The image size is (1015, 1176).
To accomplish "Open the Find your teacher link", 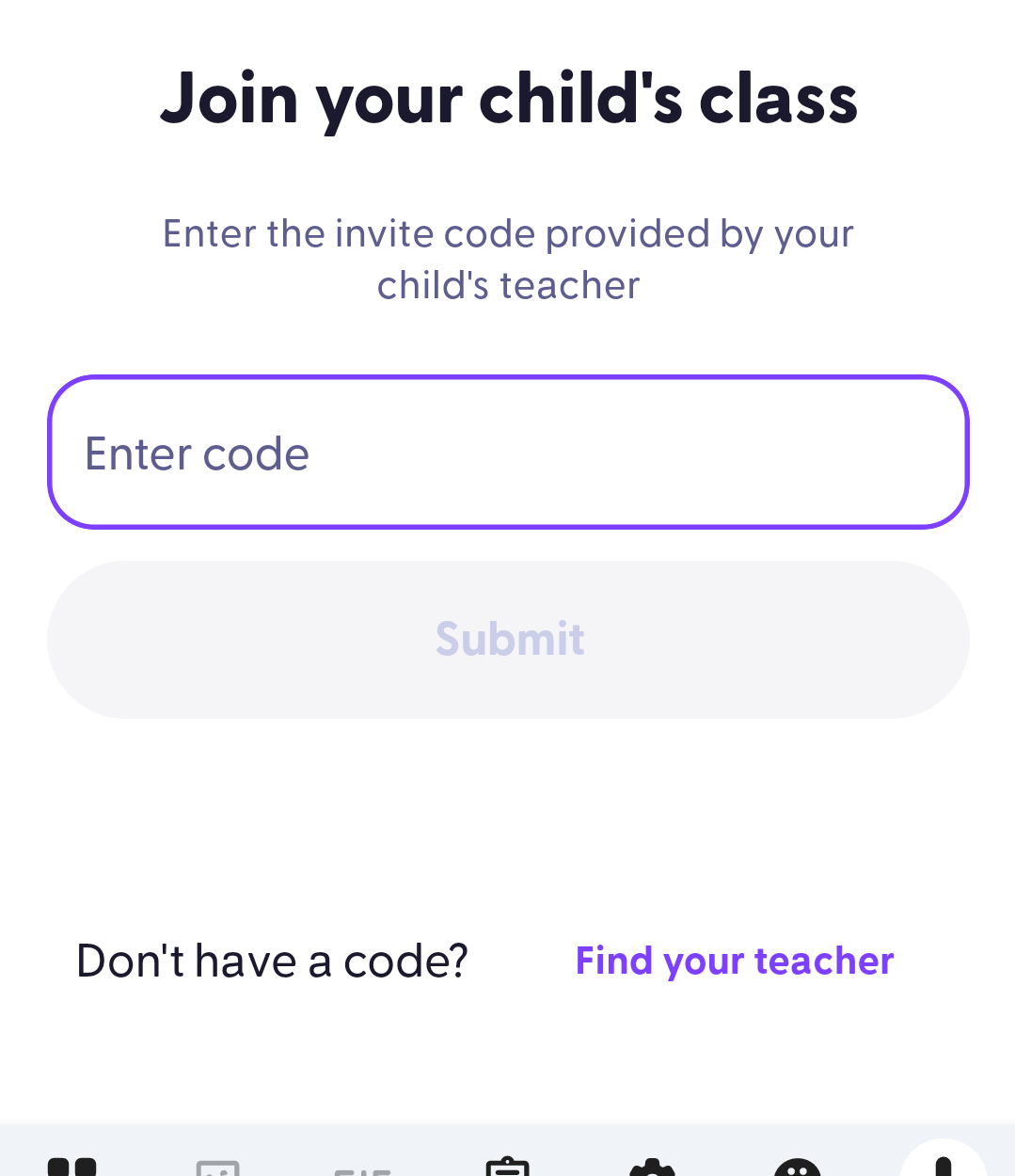I will coord(734,961).
